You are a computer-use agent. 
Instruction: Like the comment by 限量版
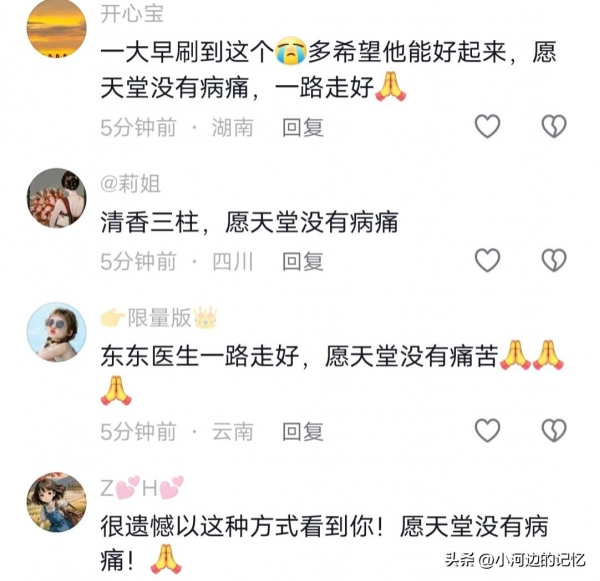coord(487,431)
